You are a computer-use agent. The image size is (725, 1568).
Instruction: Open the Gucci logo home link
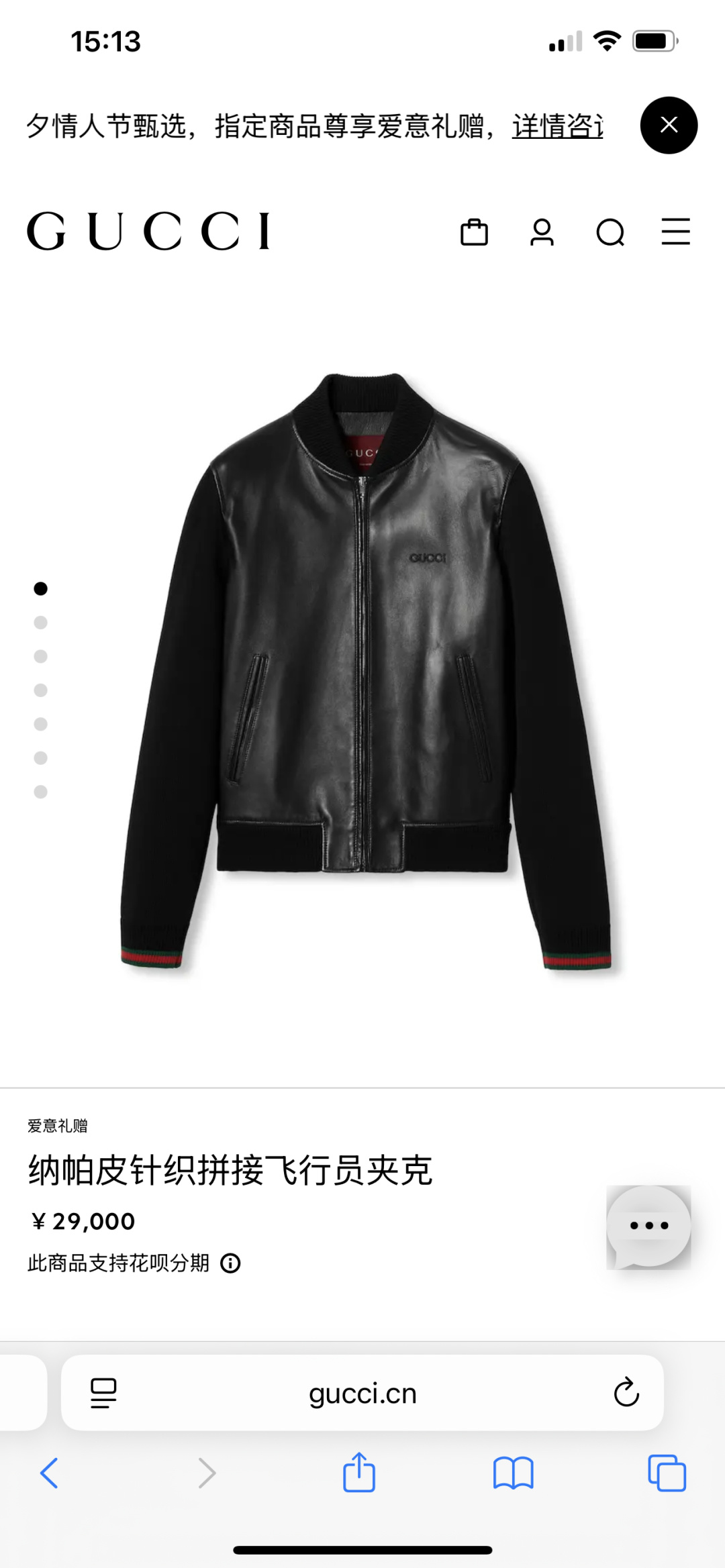148,231
